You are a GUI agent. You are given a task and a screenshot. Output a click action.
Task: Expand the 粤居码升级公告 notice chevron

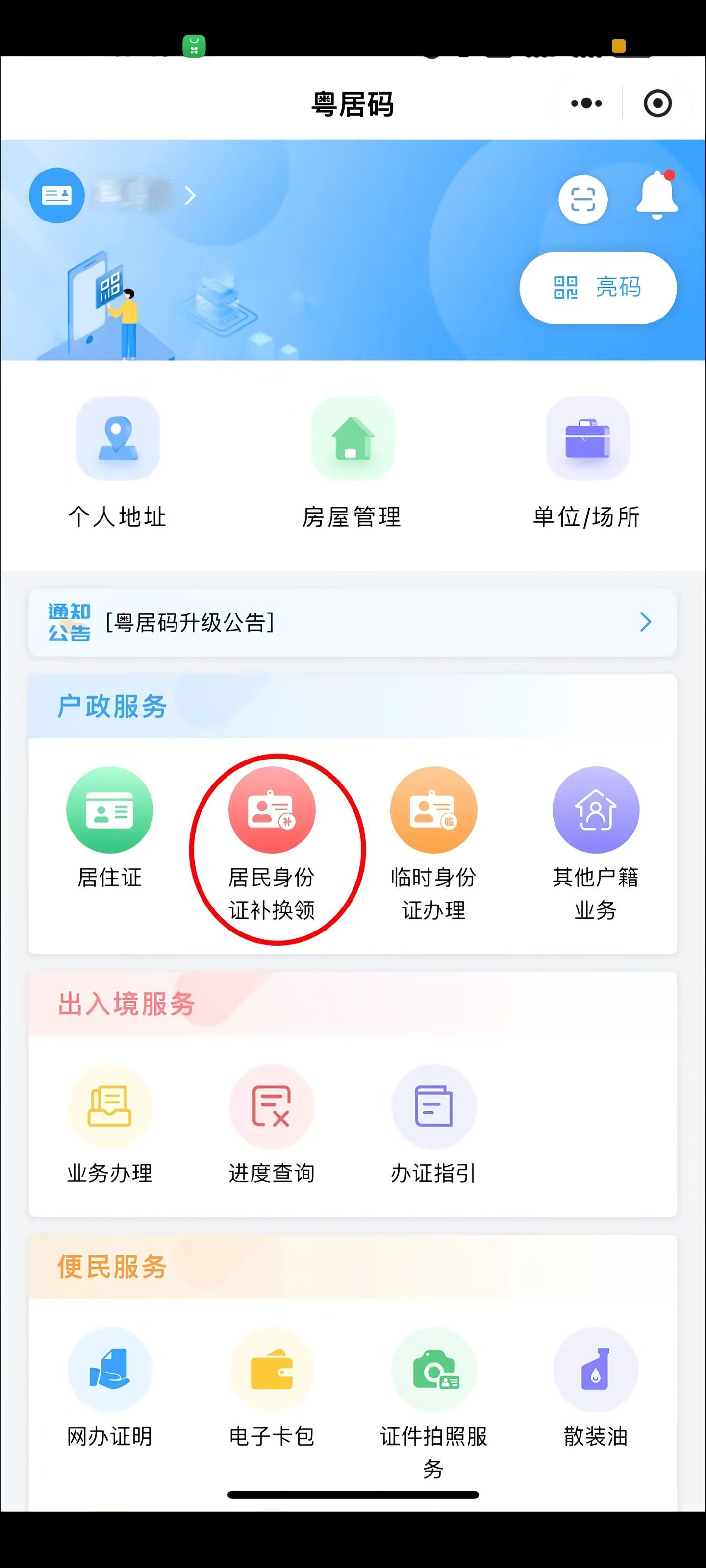click(x=647, y=622)
